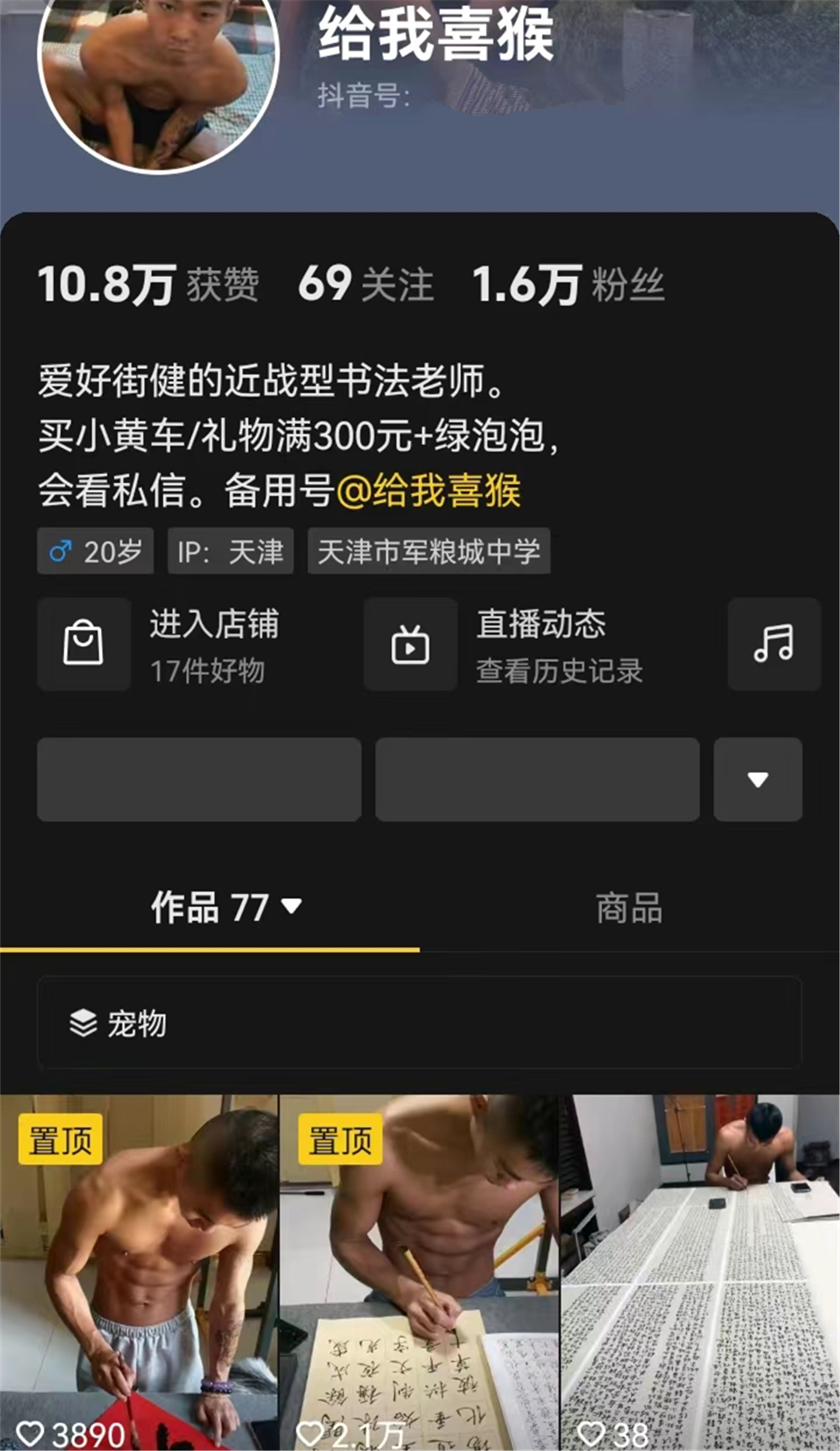Open the 宠物 collection row
Viewport: 840px width, 1451px height.
tap(419, 1023)
